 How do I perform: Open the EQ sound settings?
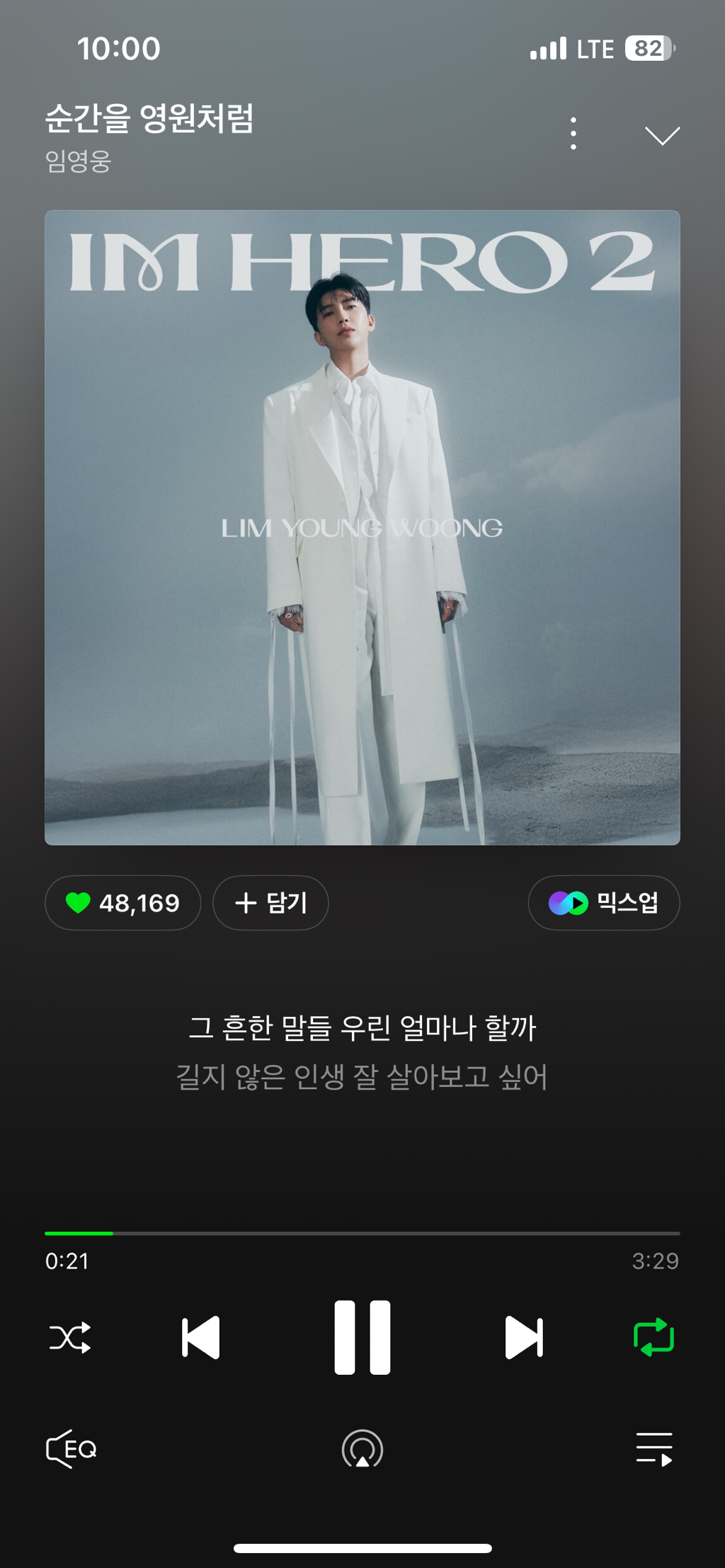(72, 1449)
